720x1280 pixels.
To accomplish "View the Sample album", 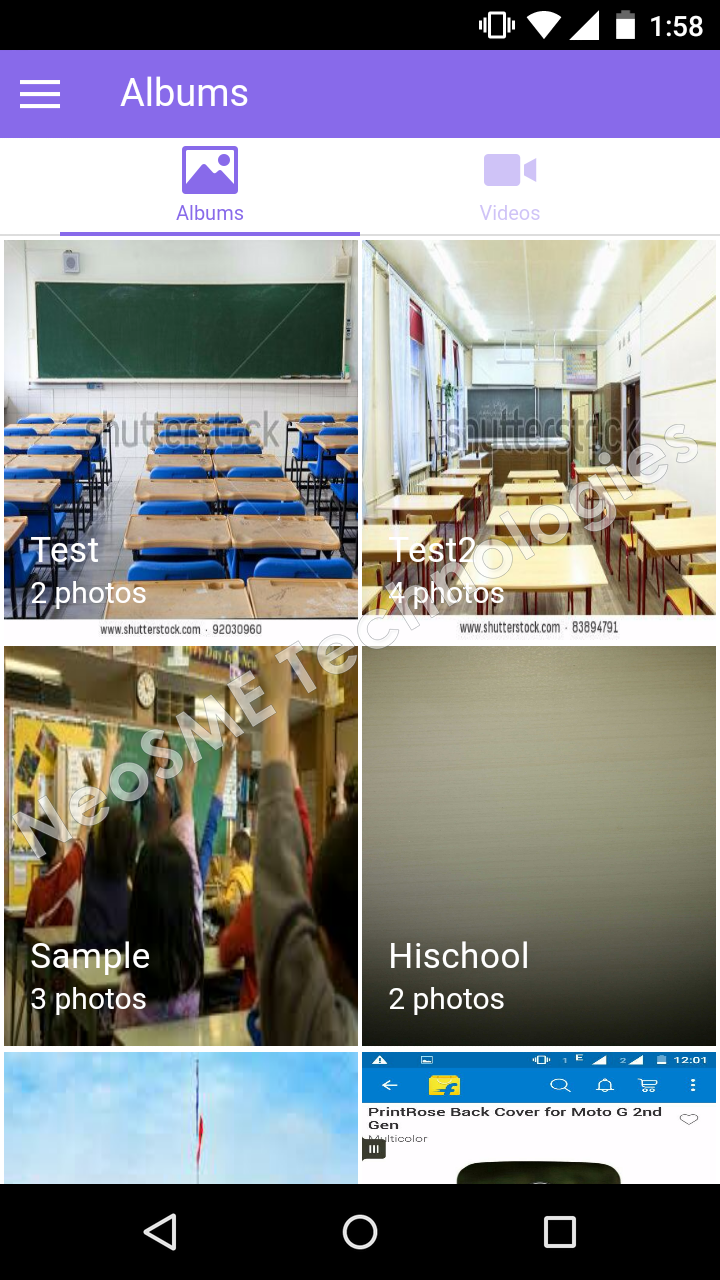I will (181, 846).
